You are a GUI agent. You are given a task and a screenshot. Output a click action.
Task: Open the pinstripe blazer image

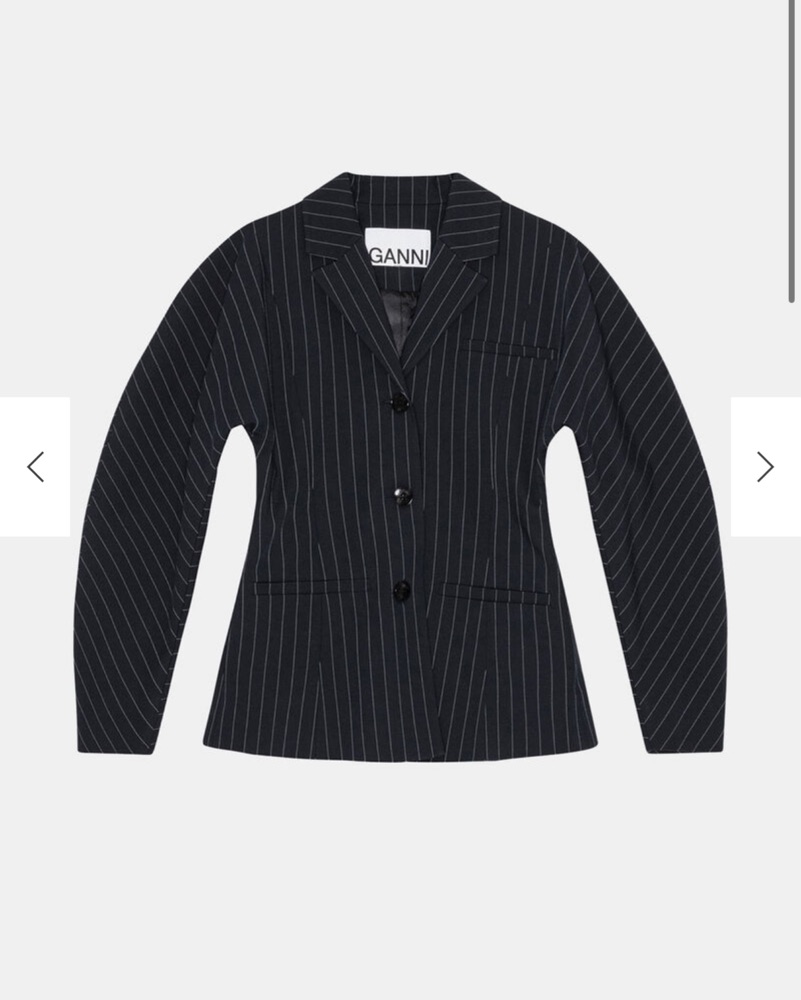point(400,470)
